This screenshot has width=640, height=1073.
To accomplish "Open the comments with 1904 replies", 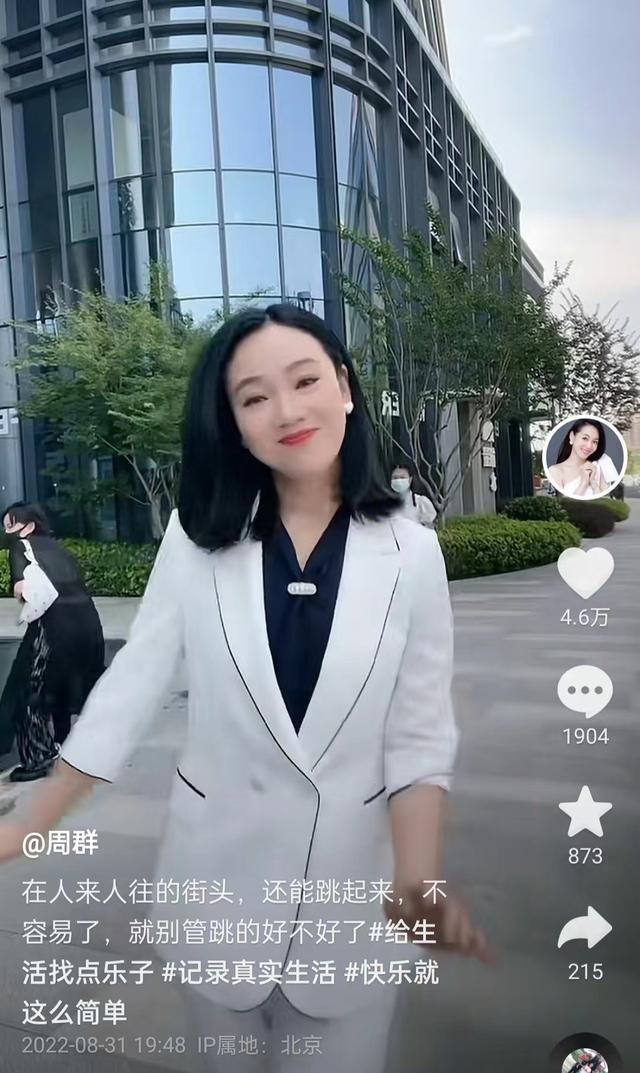I will [x=585, y=691].
